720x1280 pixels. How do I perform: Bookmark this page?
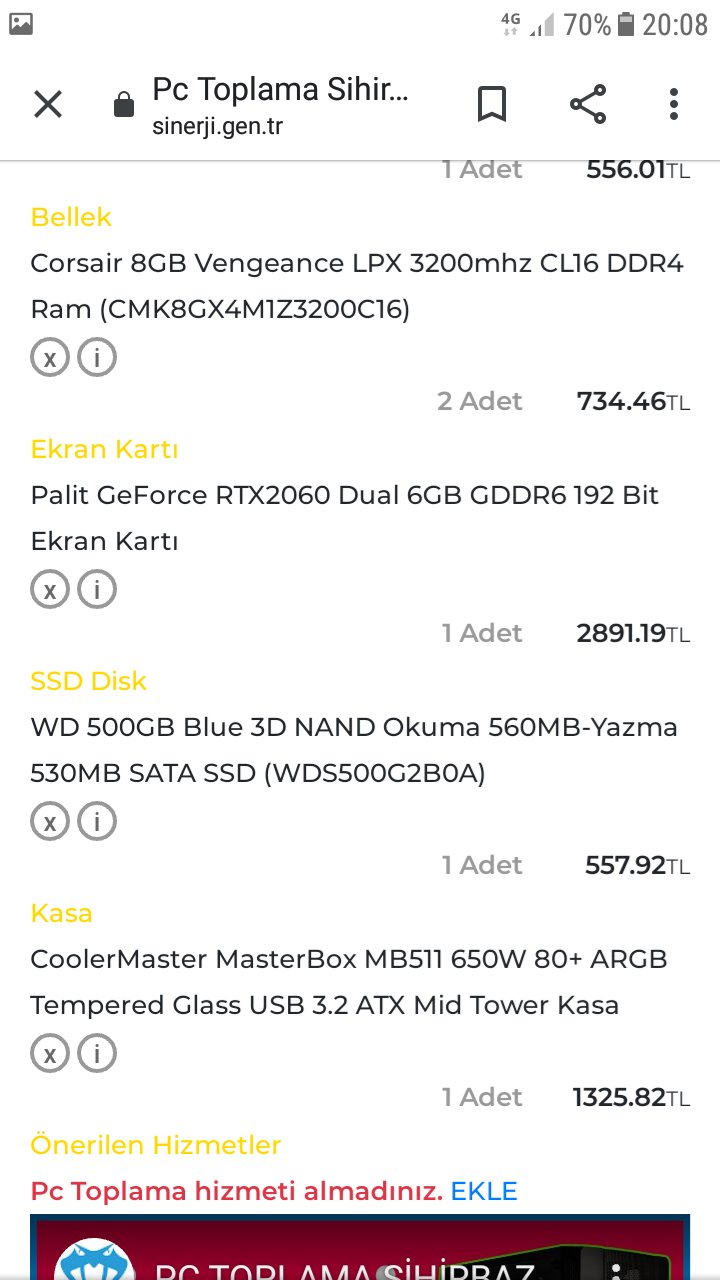(x=491, y=104)
